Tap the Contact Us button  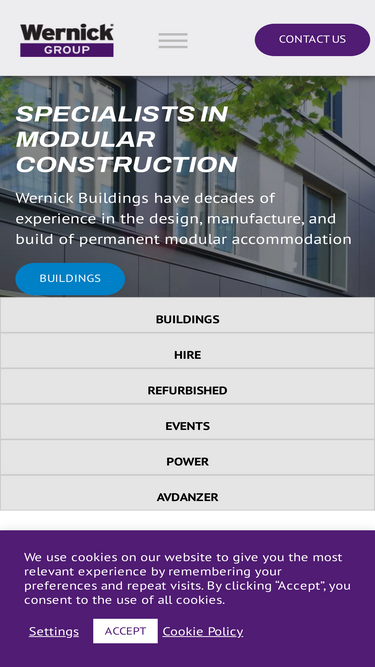312,40
